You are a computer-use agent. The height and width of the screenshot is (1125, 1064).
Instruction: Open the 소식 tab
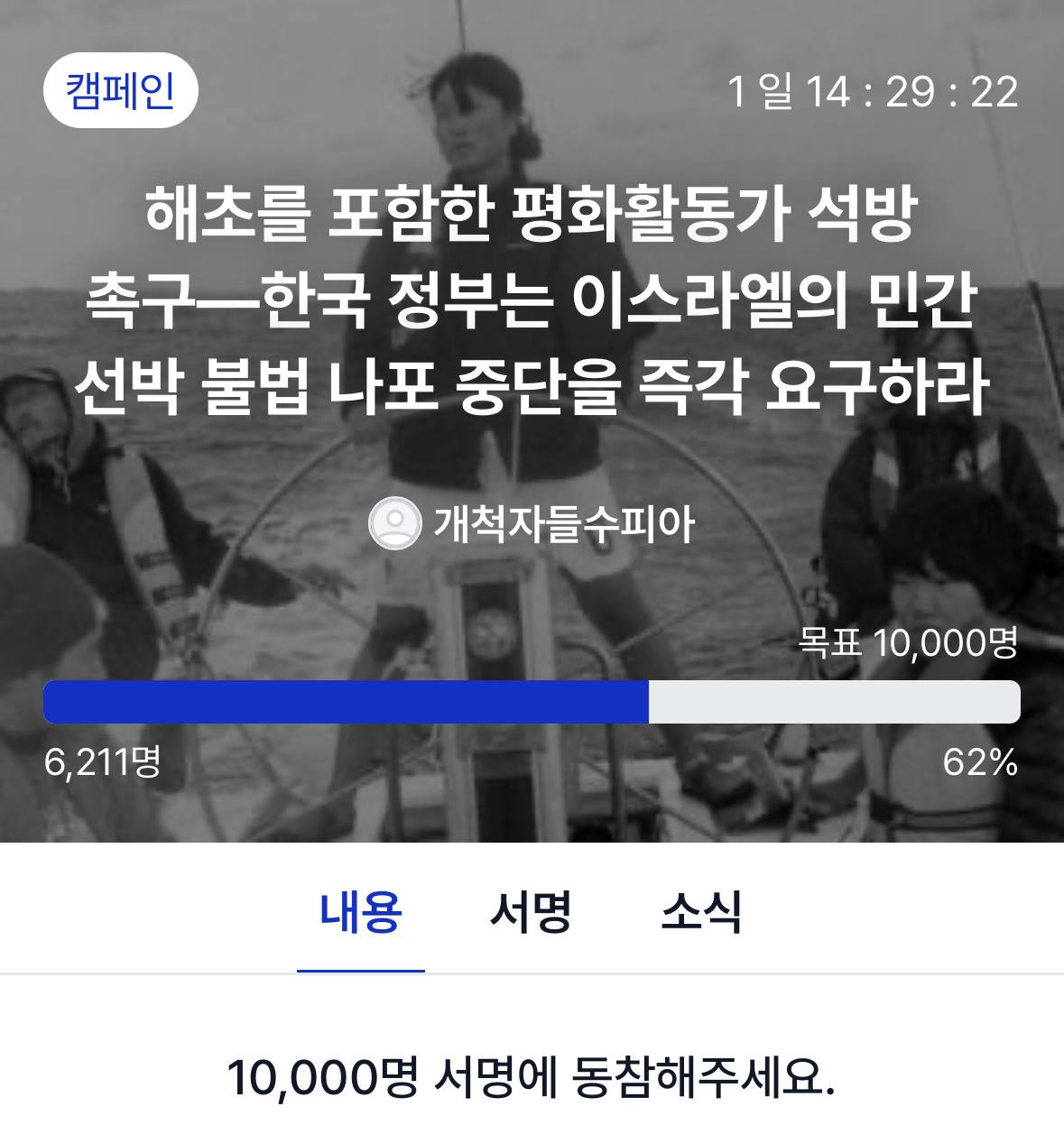(701, 912)
